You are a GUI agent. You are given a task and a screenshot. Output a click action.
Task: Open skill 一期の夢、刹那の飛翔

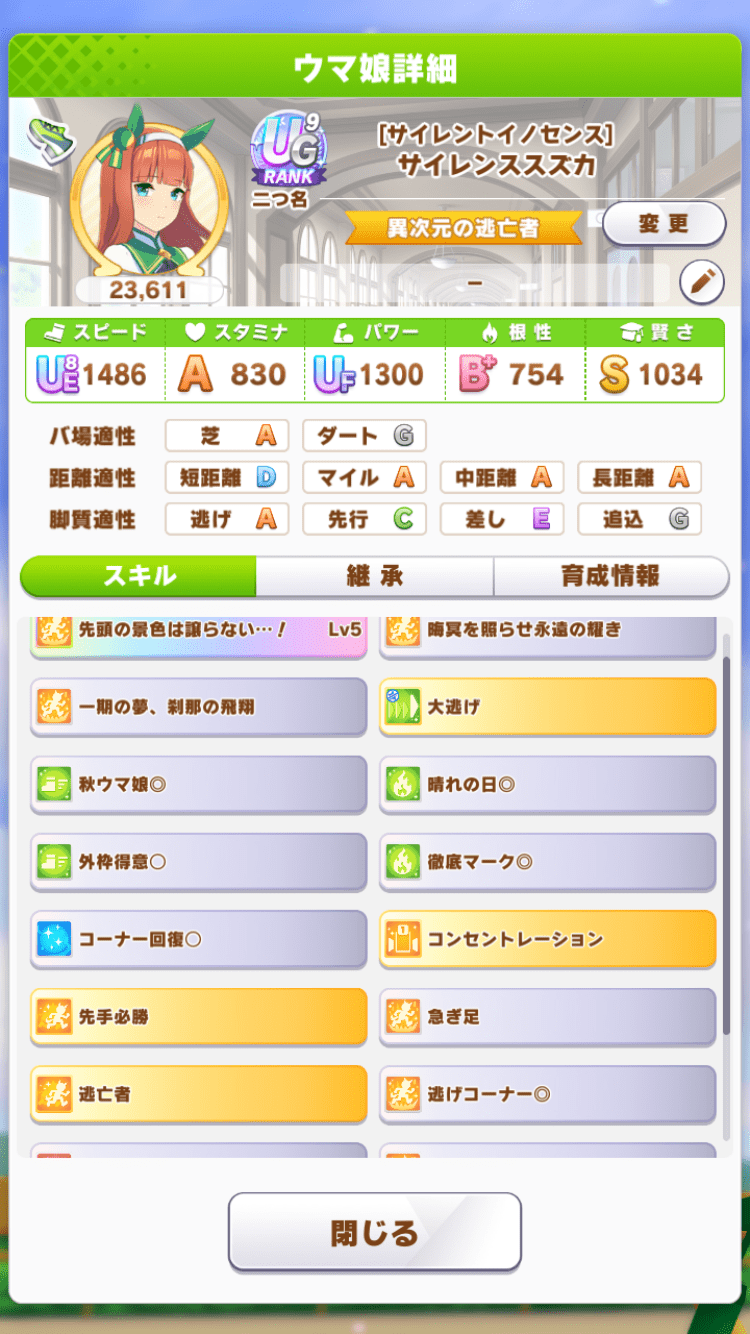198,707
